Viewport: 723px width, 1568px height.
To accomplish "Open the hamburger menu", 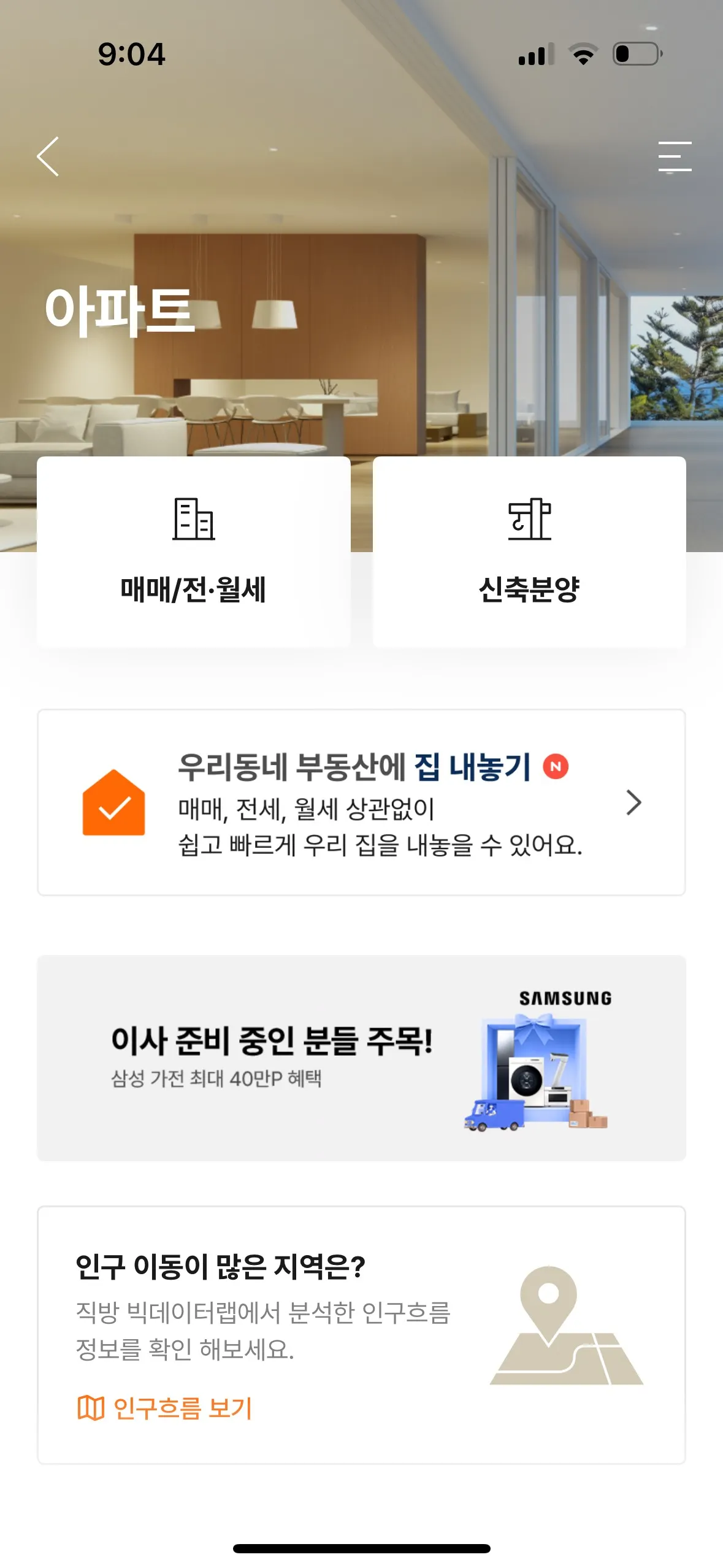I will (x=675, y=156).
